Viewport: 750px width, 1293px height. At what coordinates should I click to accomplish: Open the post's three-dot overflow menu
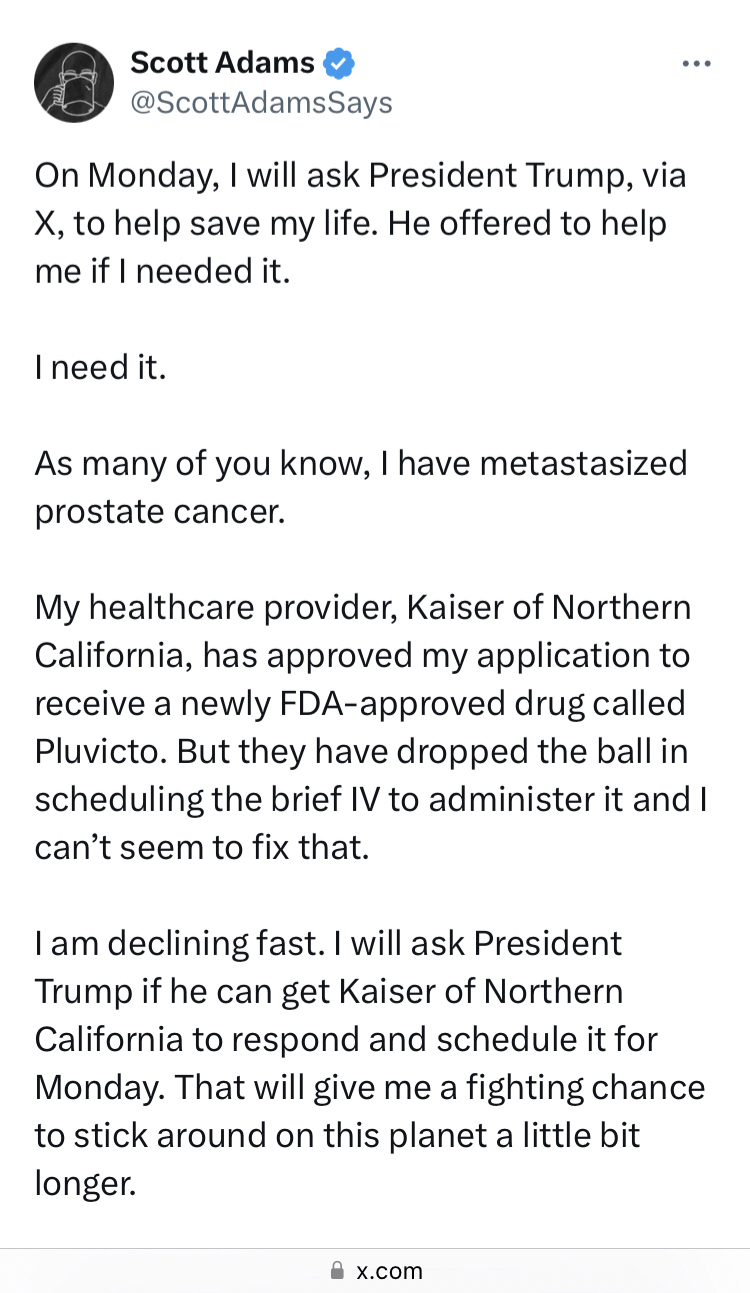(x=696, y=63)
